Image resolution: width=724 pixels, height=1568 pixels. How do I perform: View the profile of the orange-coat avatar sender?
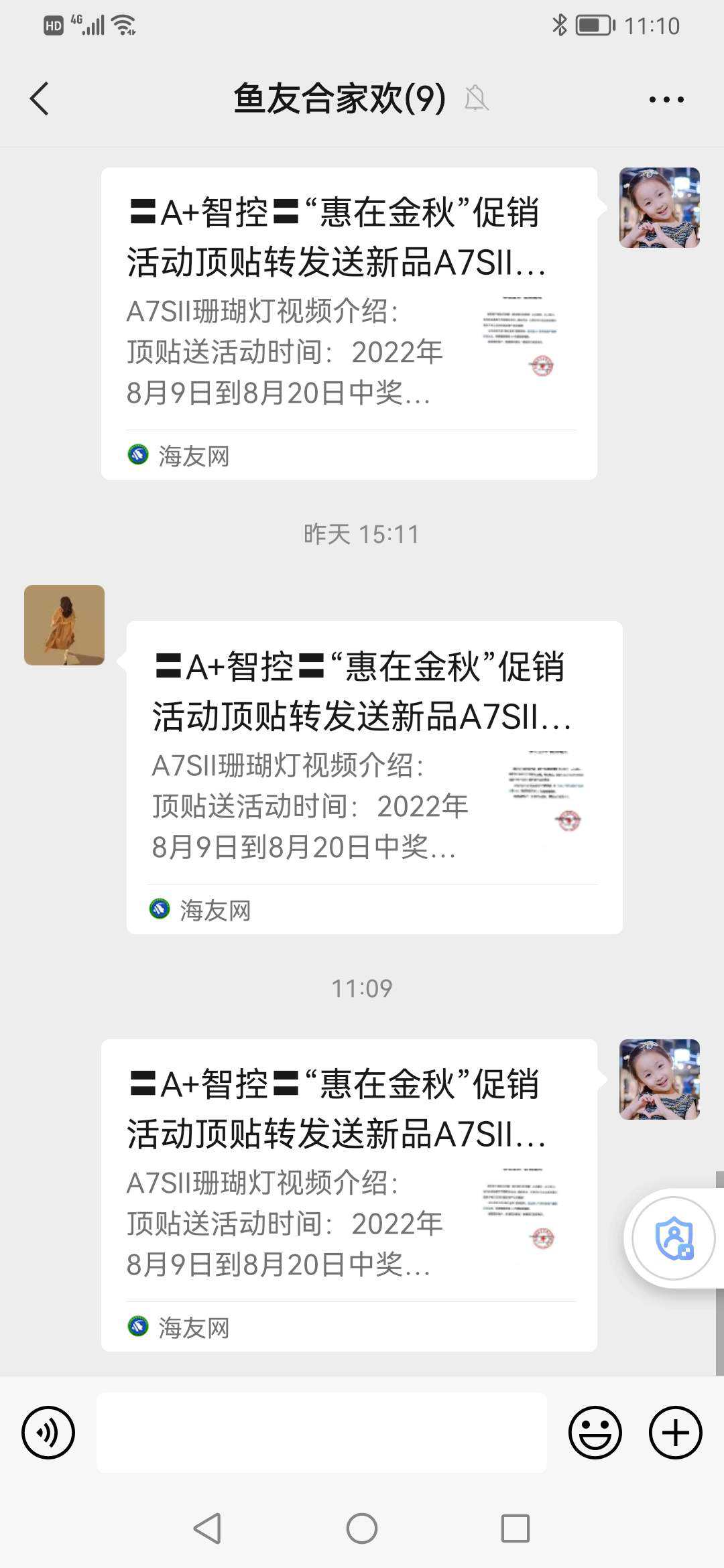point(64,625)
